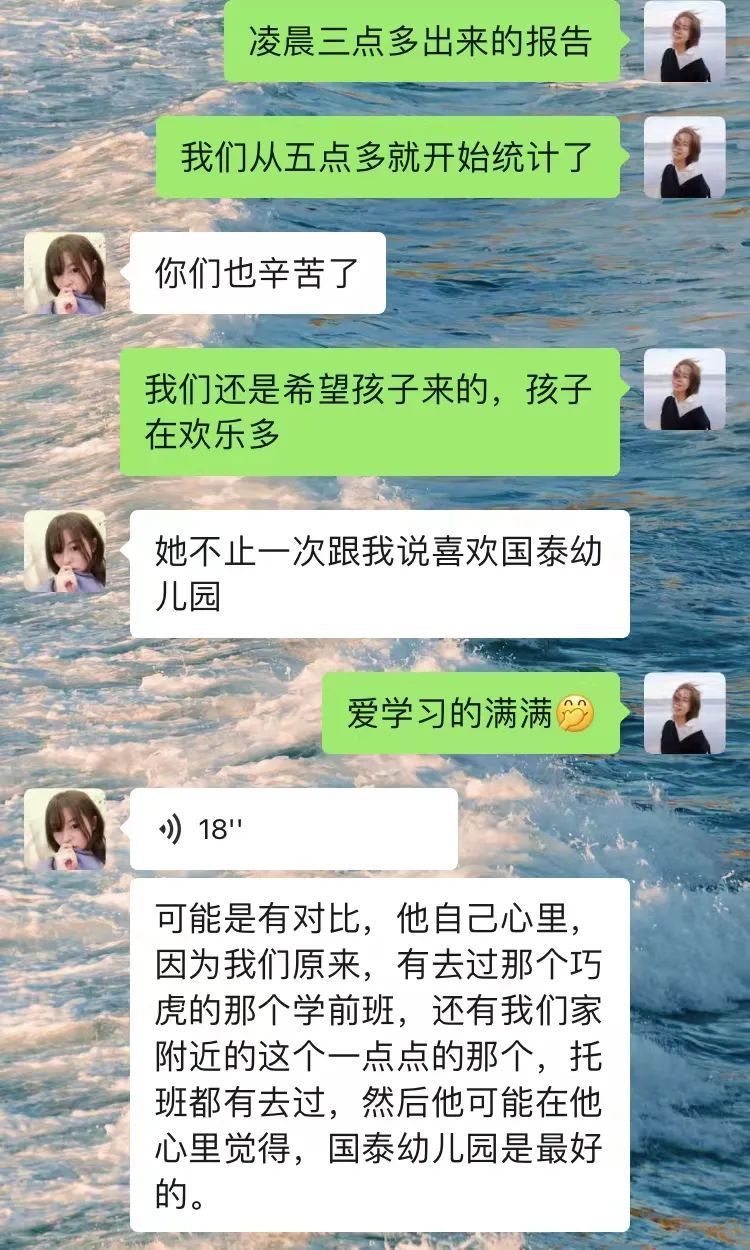The image size is (750, 1250).
Task: Play the 18-second voice message
Action: point(293,829)
